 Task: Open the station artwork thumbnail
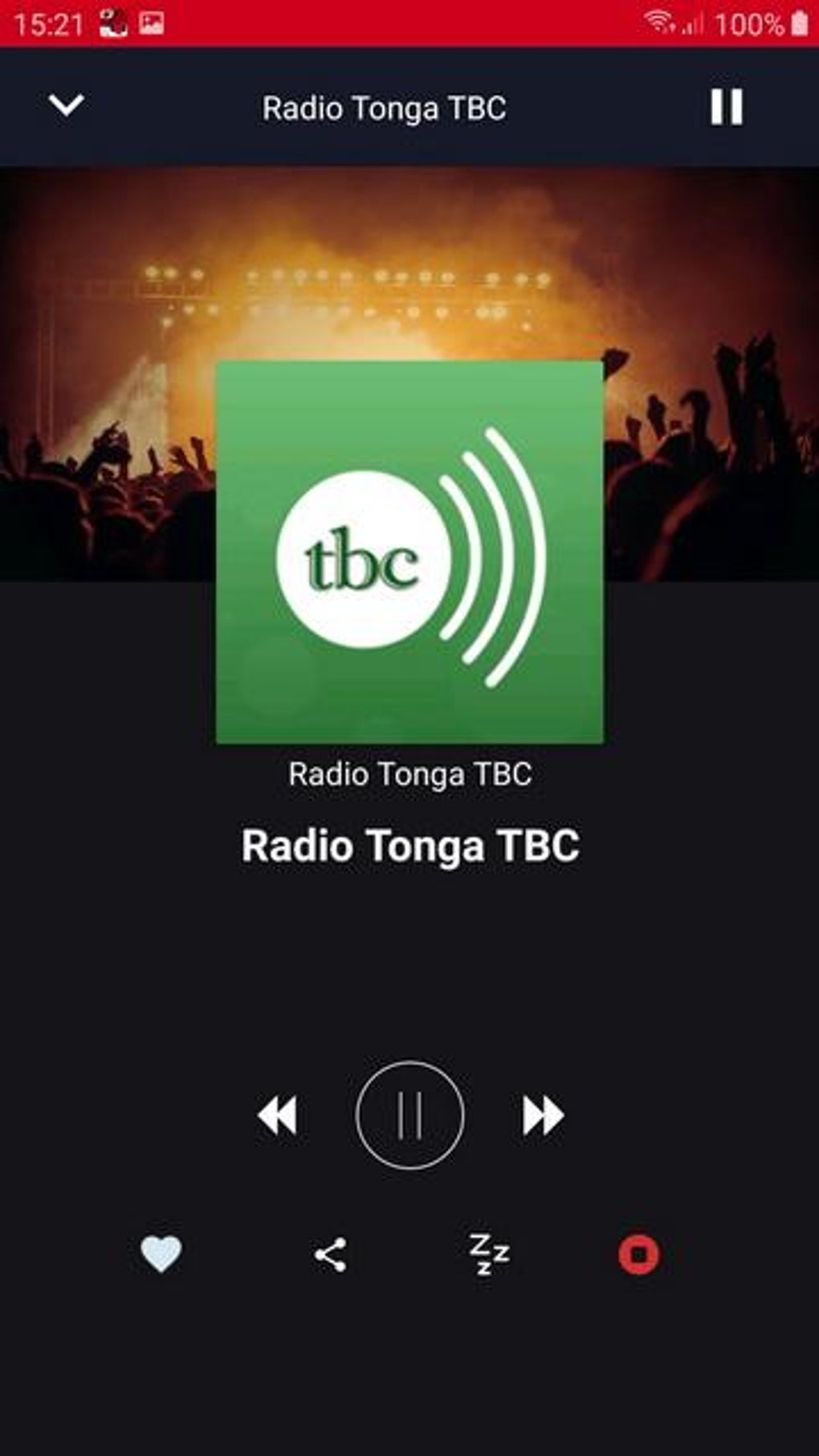[x=410, y=554]
